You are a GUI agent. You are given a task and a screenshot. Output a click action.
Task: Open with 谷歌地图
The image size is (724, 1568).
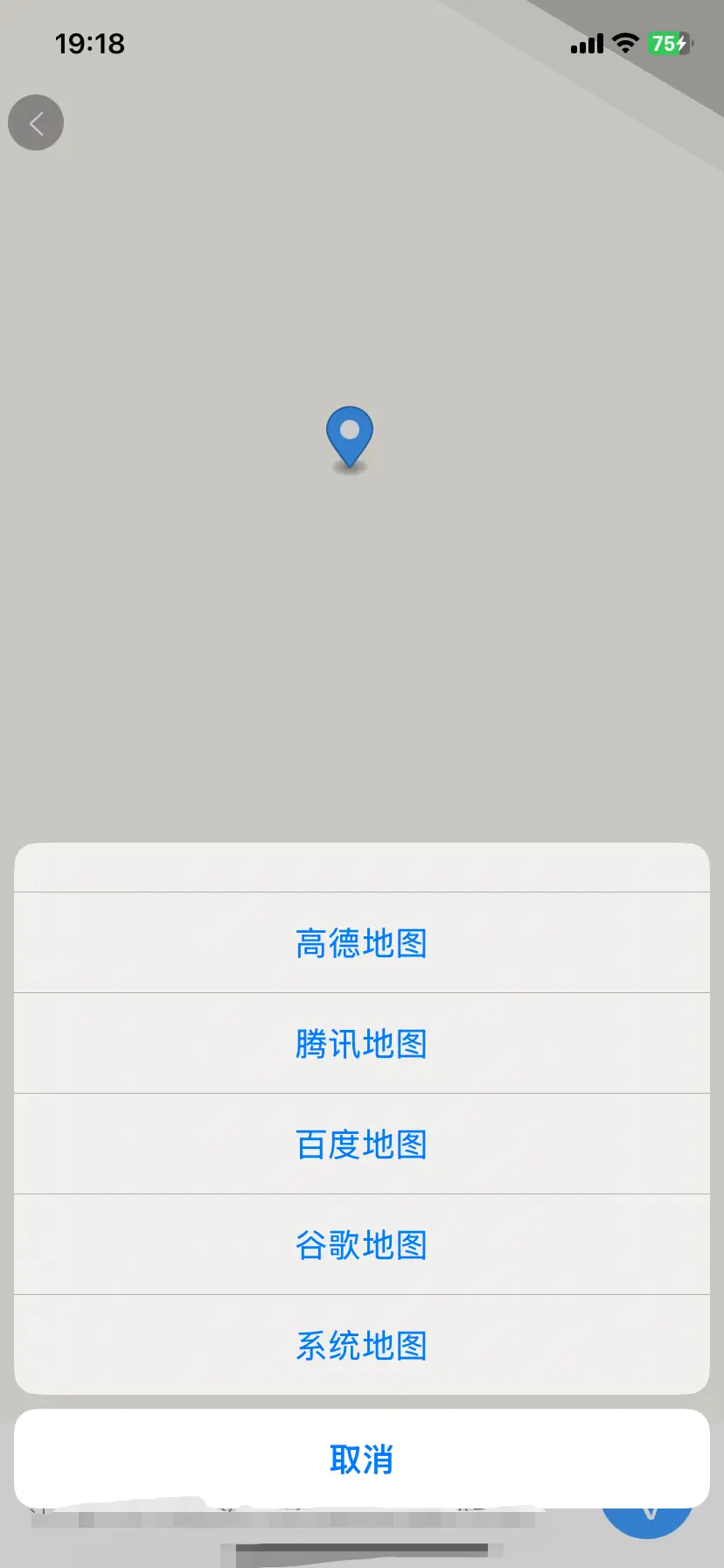coord(361,1245)
